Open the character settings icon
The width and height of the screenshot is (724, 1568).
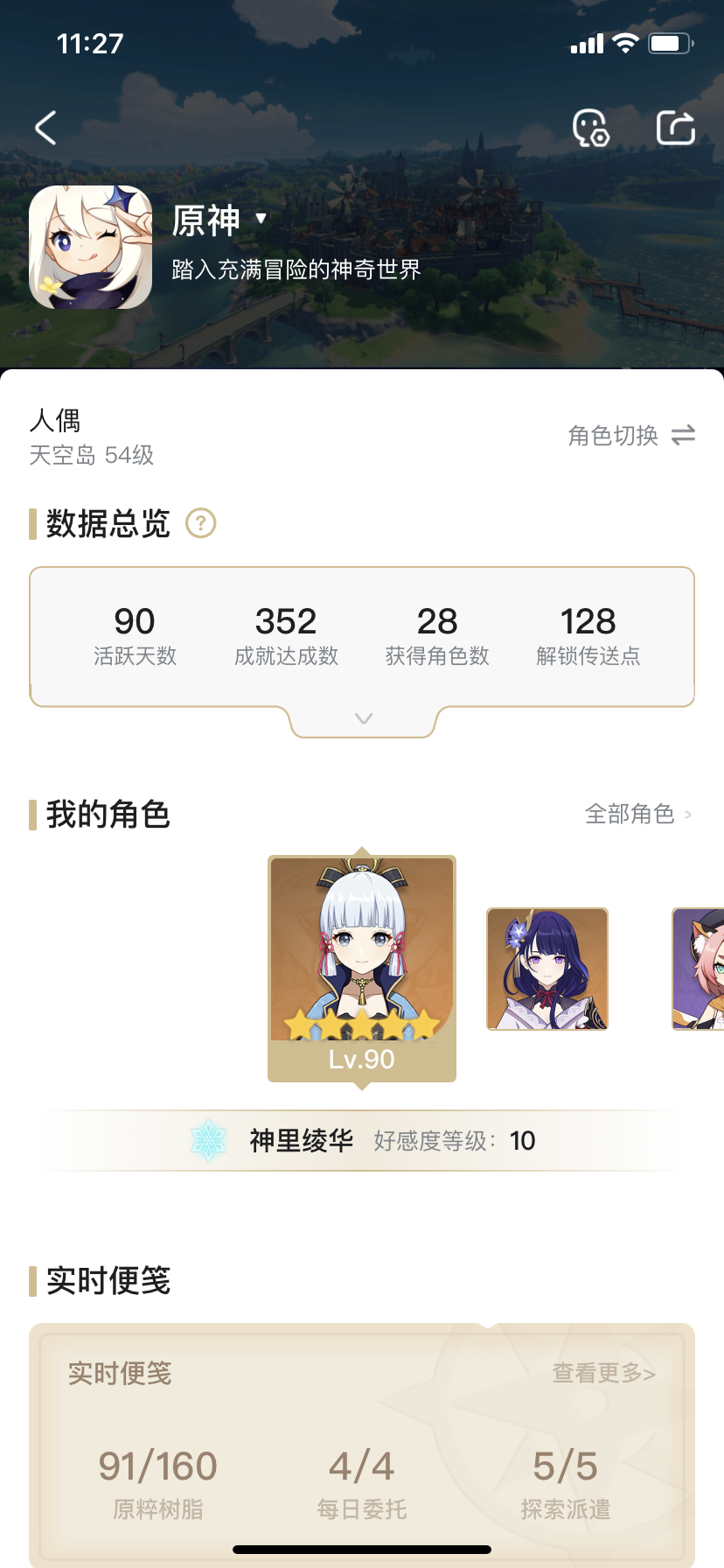[x=590, y=129]
